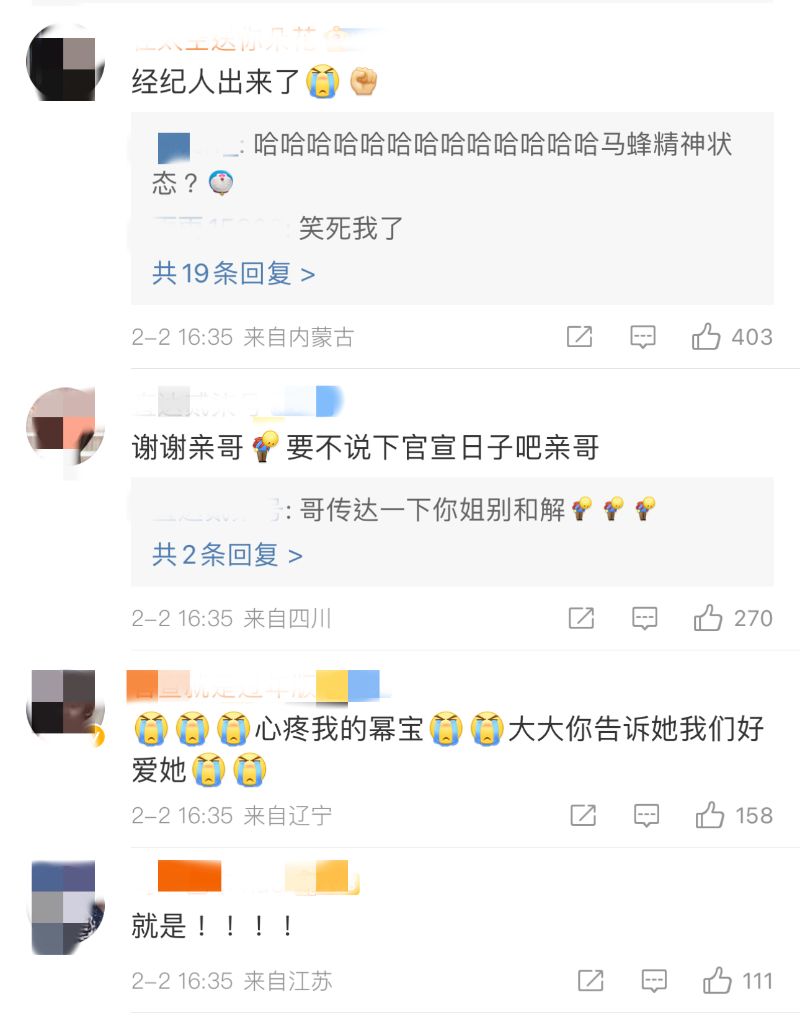Reply to the 心疼我的幂宝 comment
Viewport: 800px width, 1018px height.
pyautogui.click(x=646, y=816)
